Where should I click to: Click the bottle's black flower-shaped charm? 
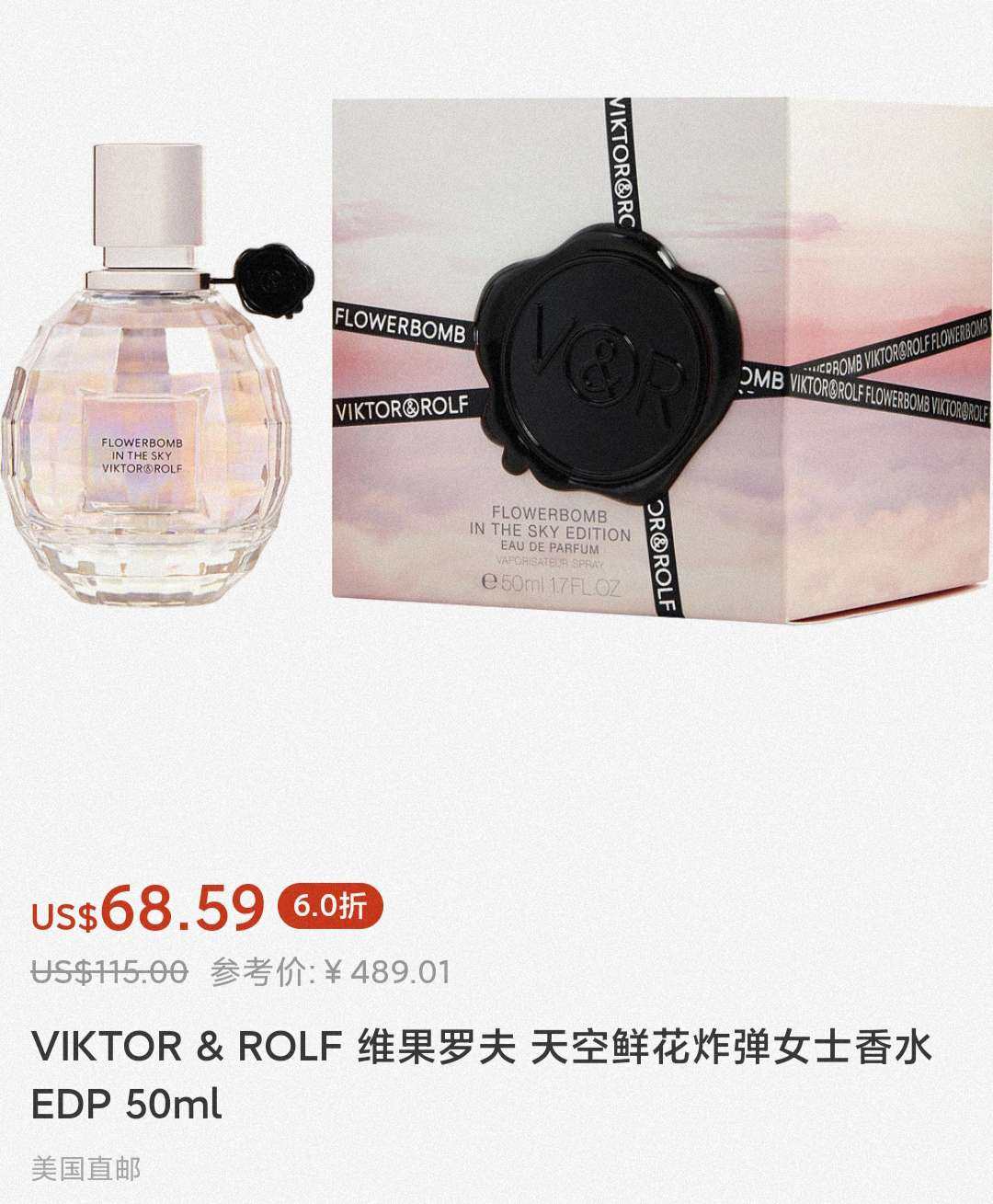(x=269, y=281)
